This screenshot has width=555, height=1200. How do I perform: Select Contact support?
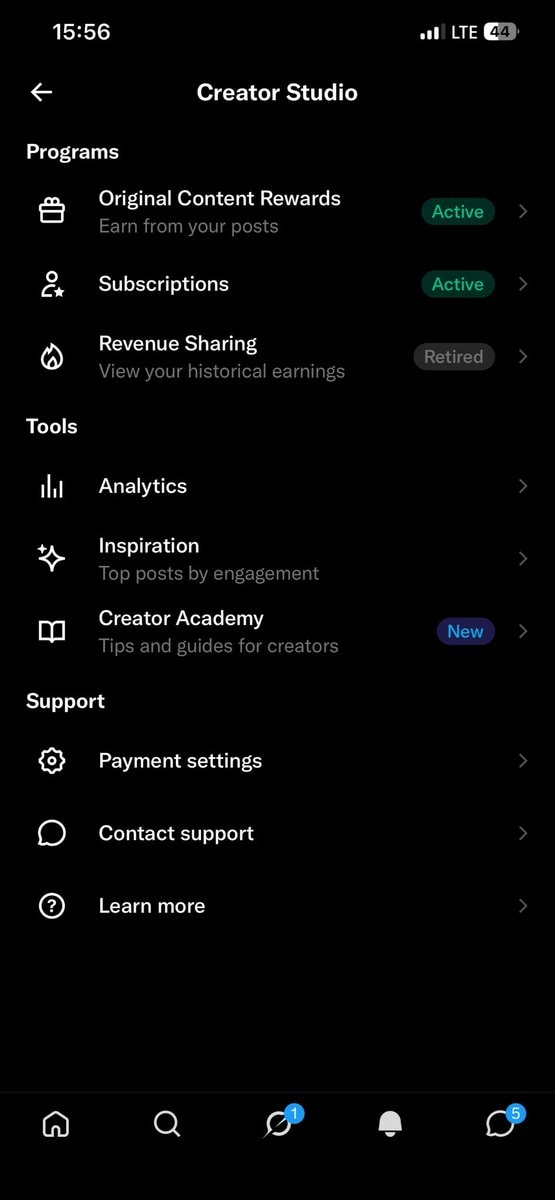click(277, 833)
